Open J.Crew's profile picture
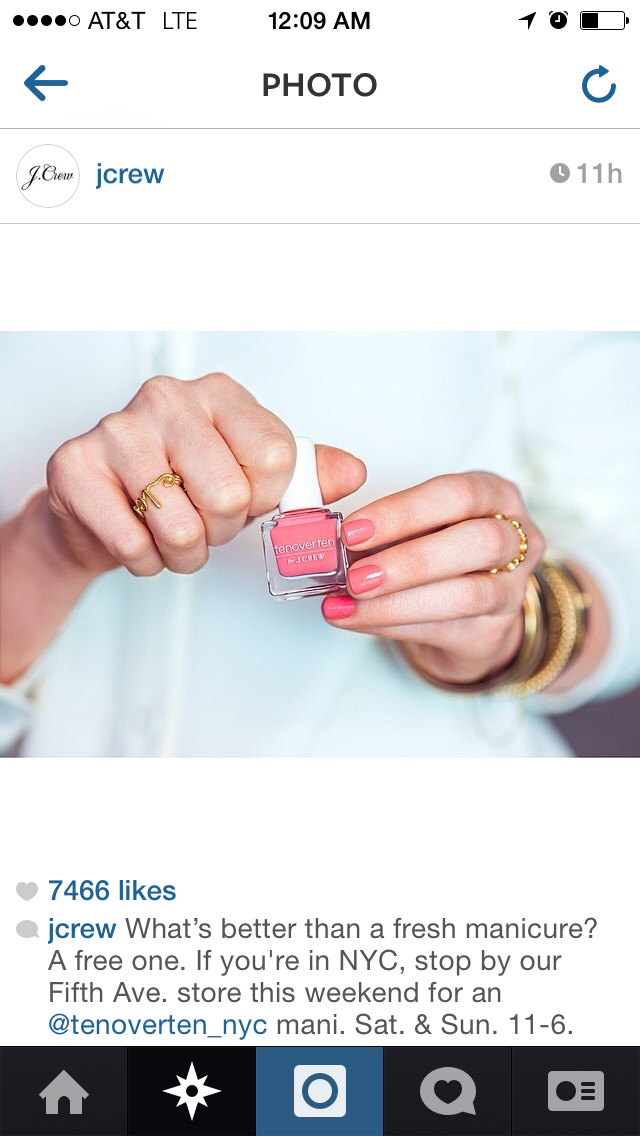640x1136 pixels. pos(48,176)
